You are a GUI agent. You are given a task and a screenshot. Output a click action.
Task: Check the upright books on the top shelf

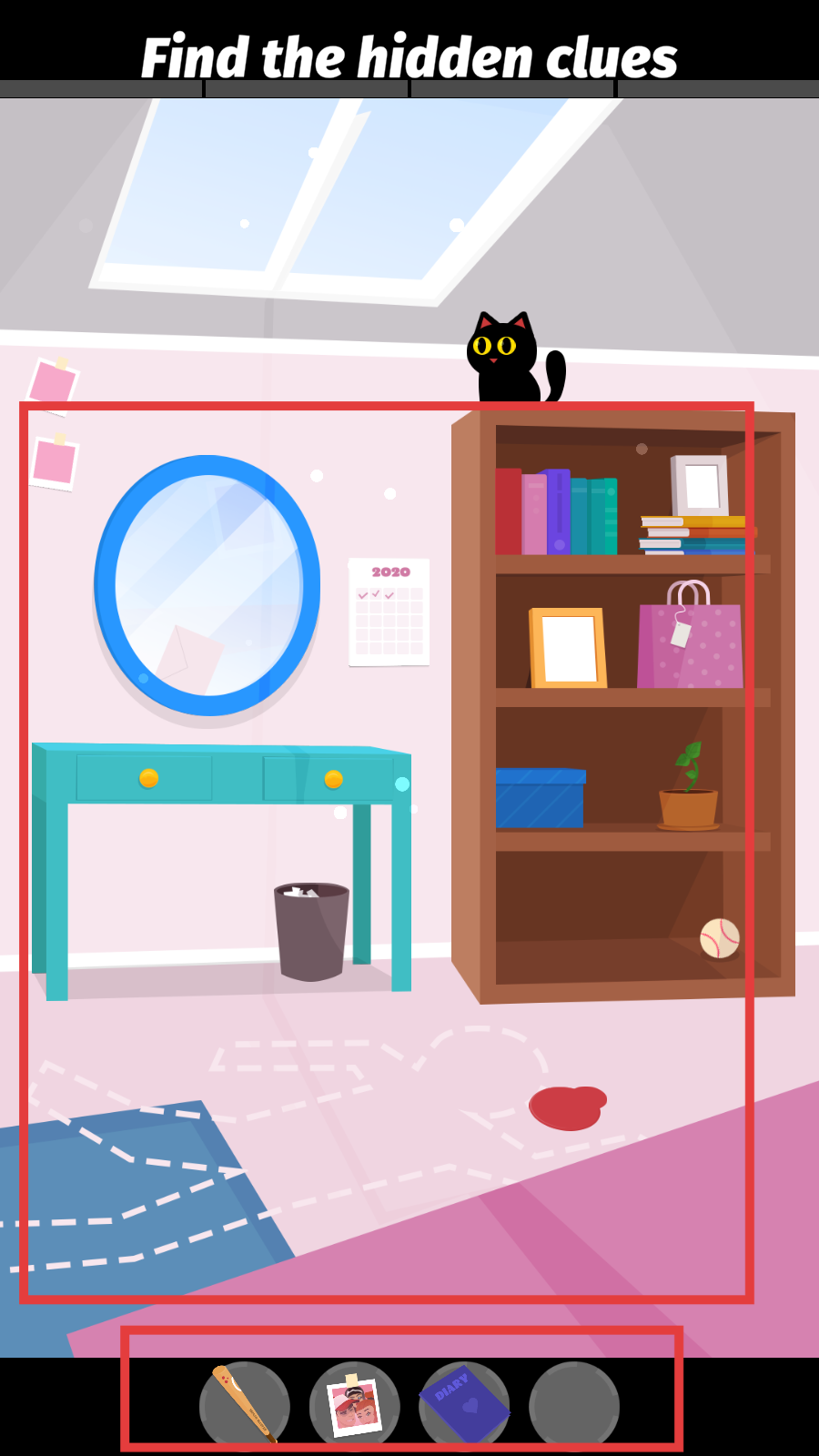click(555, 512)
